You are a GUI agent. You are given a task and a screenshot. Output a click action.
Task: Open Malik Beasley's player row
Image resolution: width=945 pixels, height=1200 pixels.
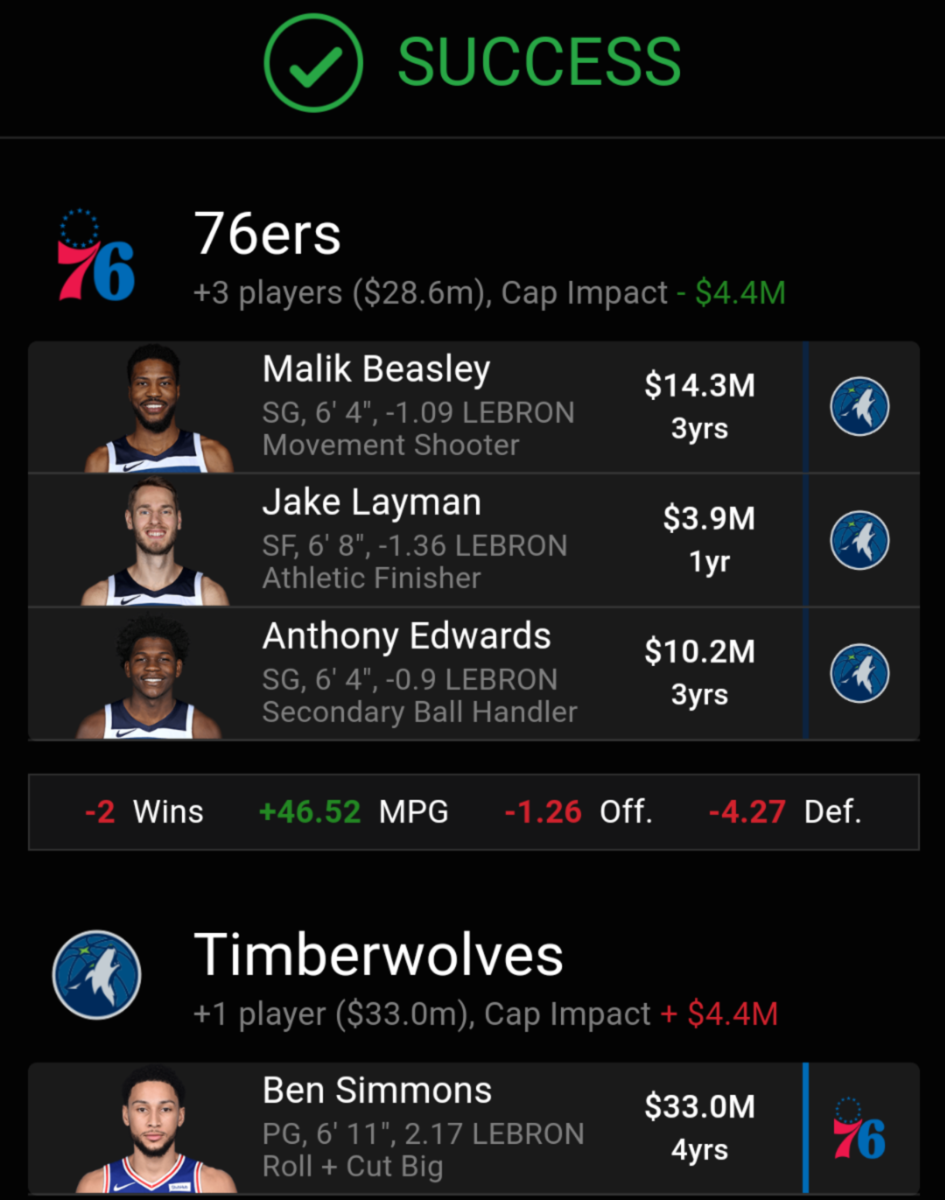point(418,408)
